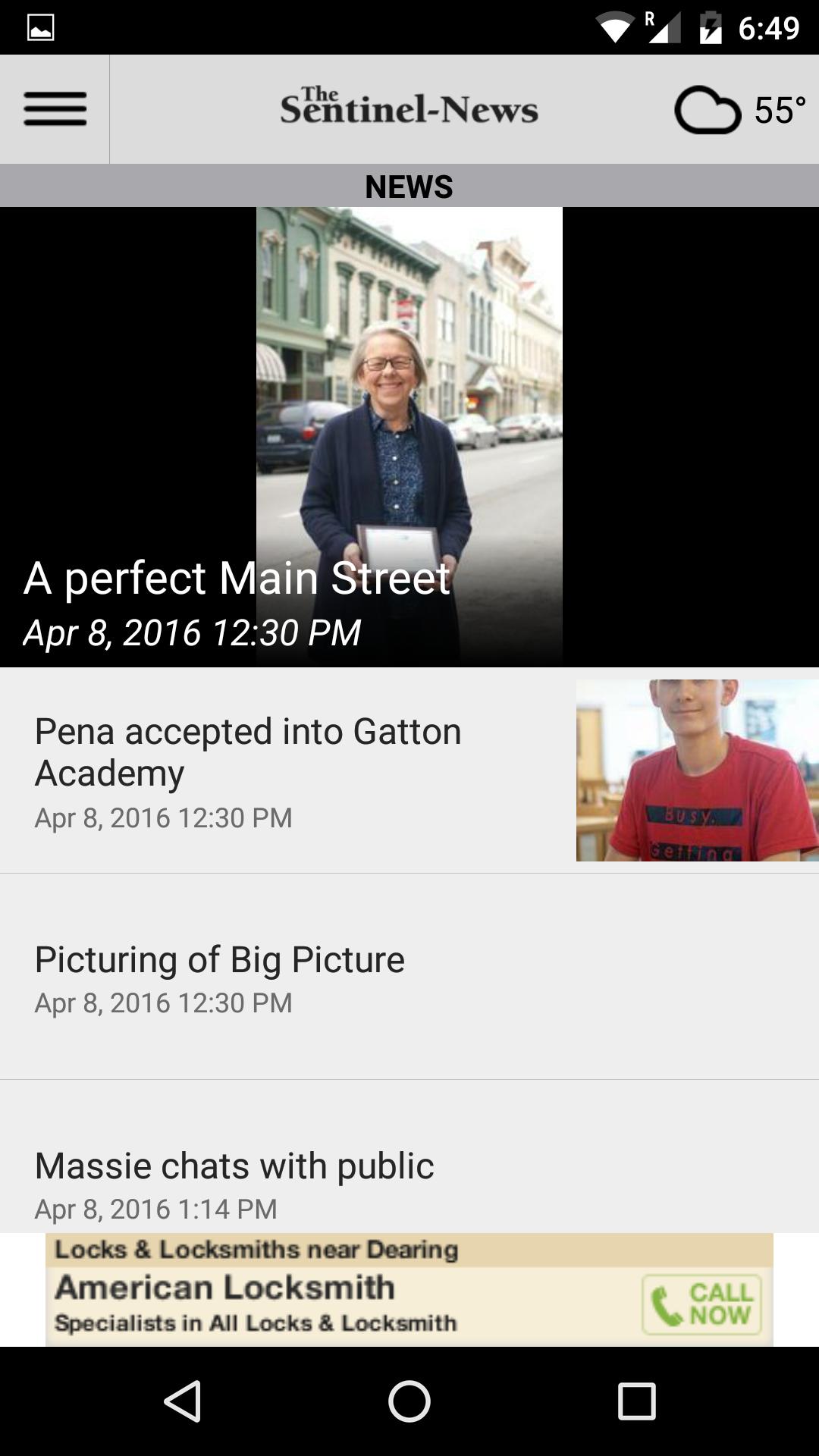
Task: Open the hamburger navigation menu
Action: coord(55,109)
